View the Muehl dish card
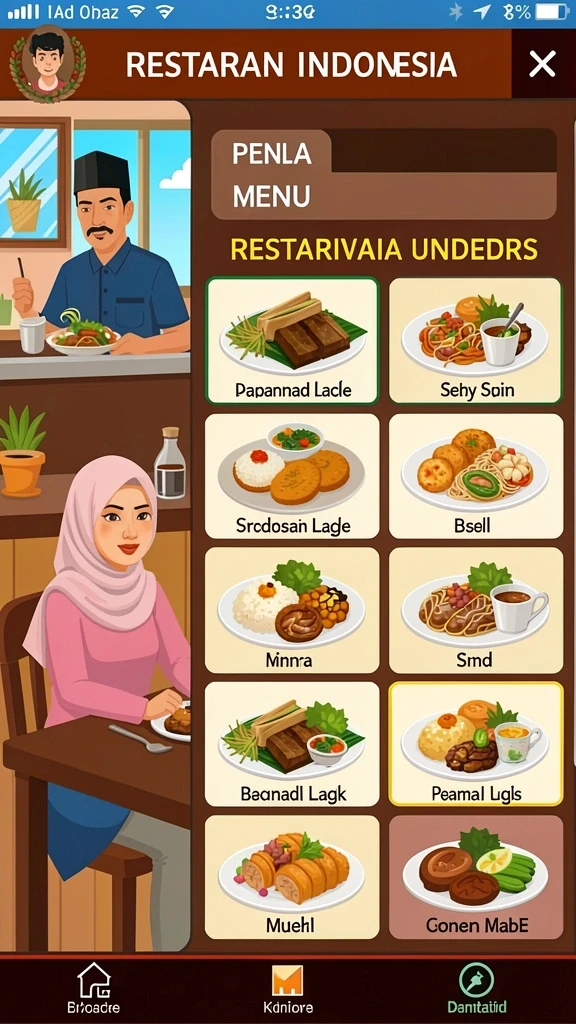 point(293,877)
